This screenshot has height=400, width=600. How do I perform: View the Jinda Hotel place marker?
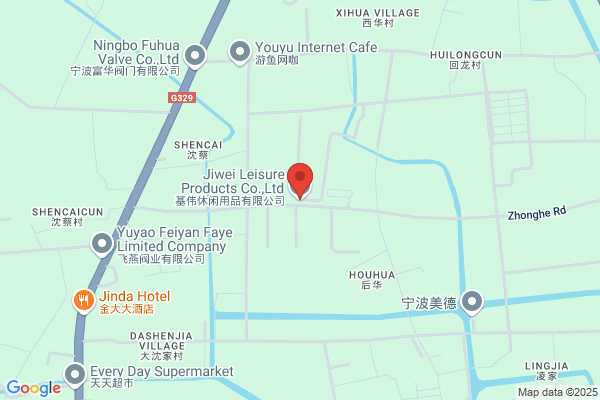[84, 301]
